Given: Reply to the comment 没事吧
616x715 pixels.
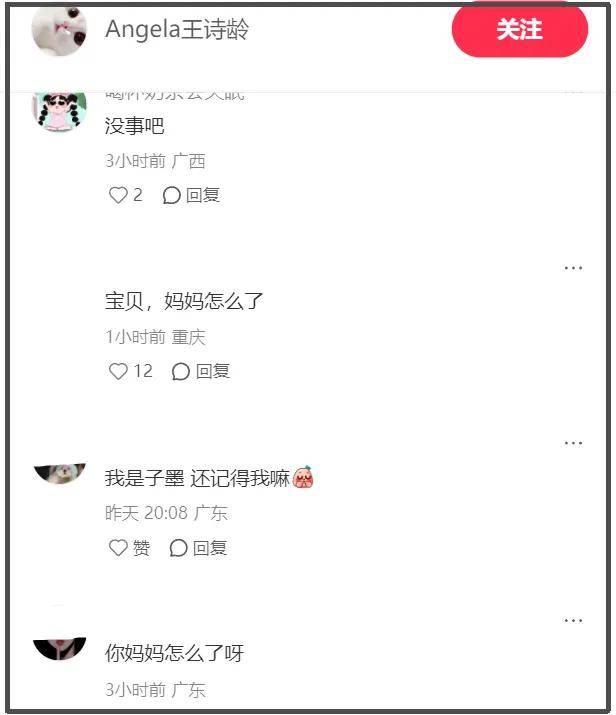Looking at the screenshot, I should [x=191, y=195].
